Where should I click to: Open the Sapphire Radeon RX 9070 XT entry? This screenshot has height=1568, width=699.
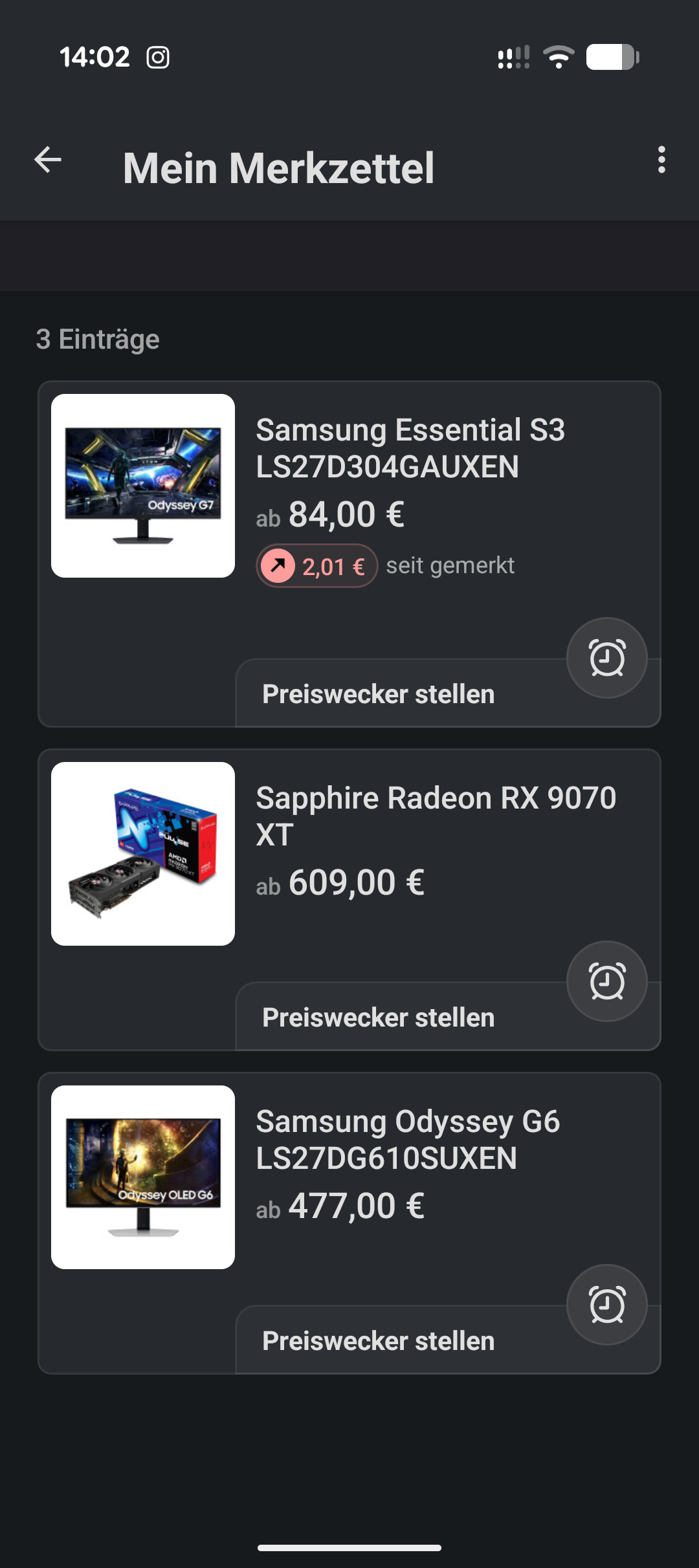[x=435, y=816]
